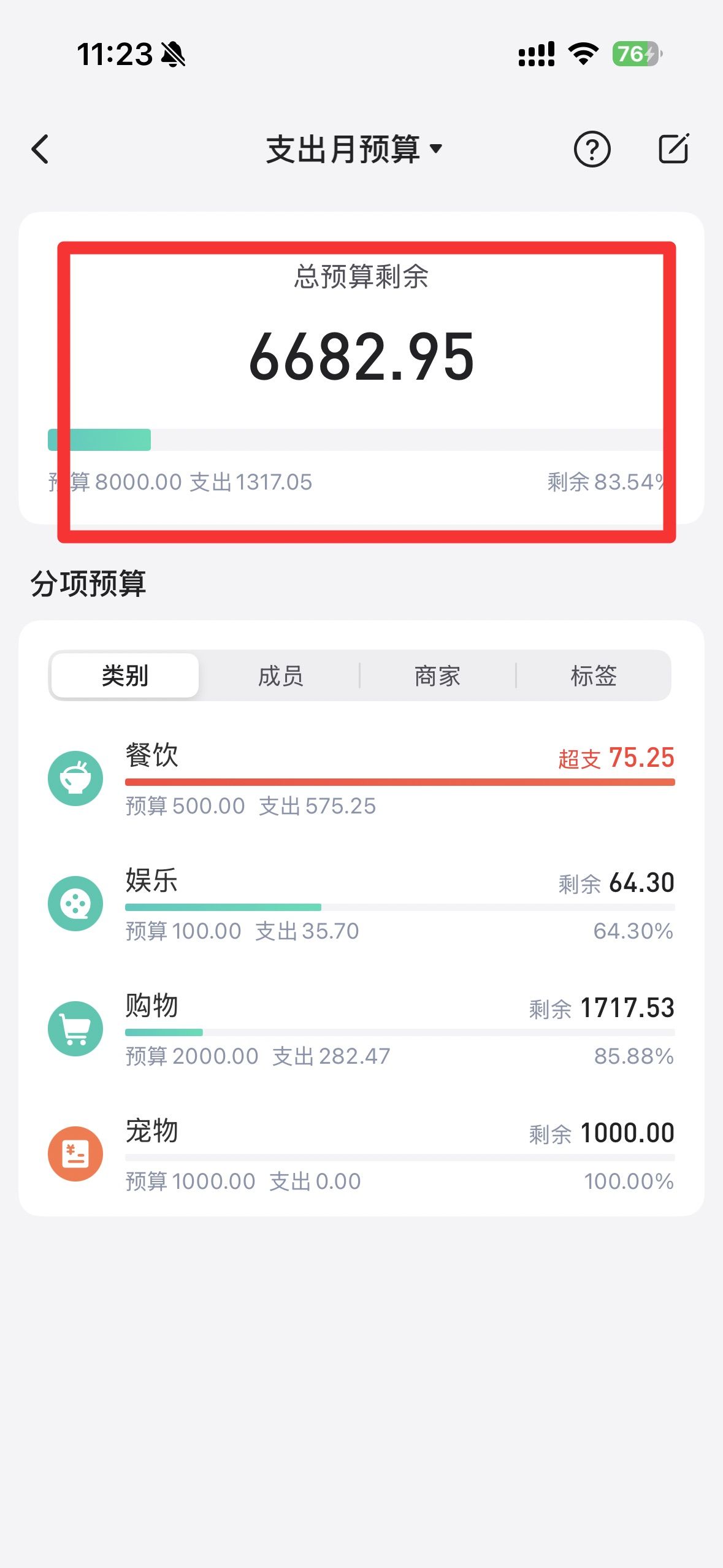The image size is (723, 1568).
Task: Switch to the 成员 tab
Action: 281,675
